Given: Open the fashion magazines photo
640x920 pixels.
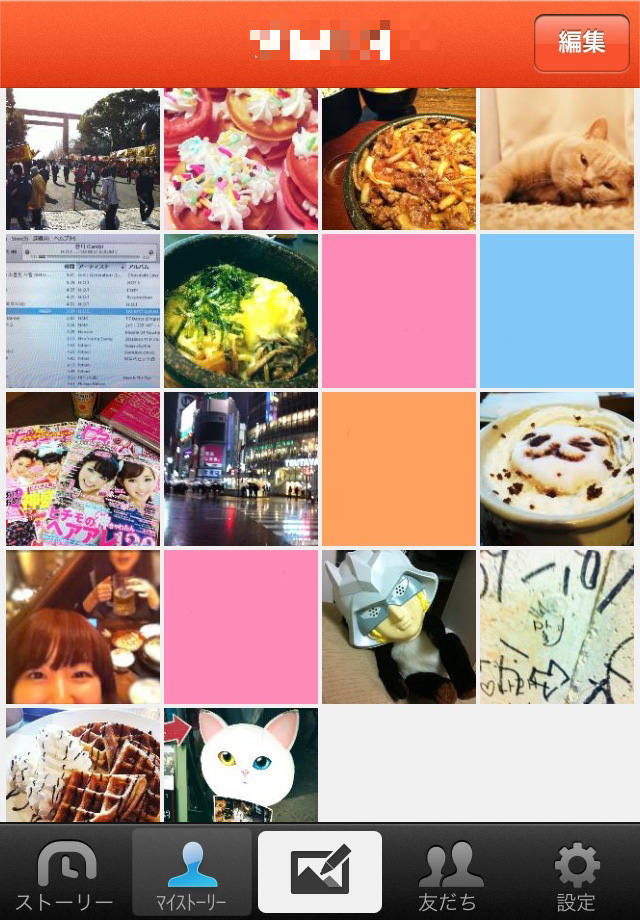Looking at the screenshot, I should [x=83, y=469].
